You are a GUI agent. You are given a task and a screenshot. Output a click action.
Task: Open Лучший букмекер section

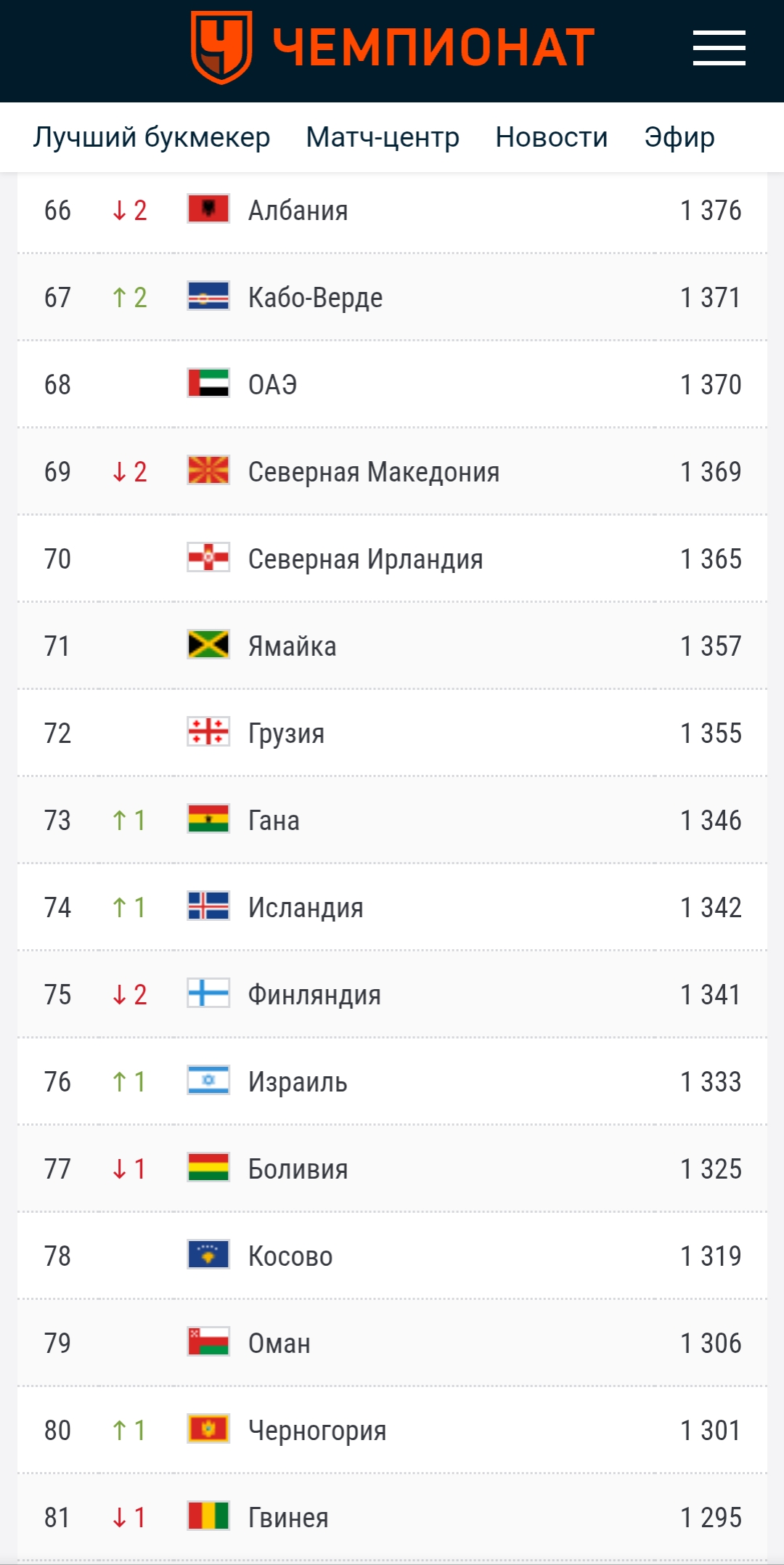[x=152, y=137]
